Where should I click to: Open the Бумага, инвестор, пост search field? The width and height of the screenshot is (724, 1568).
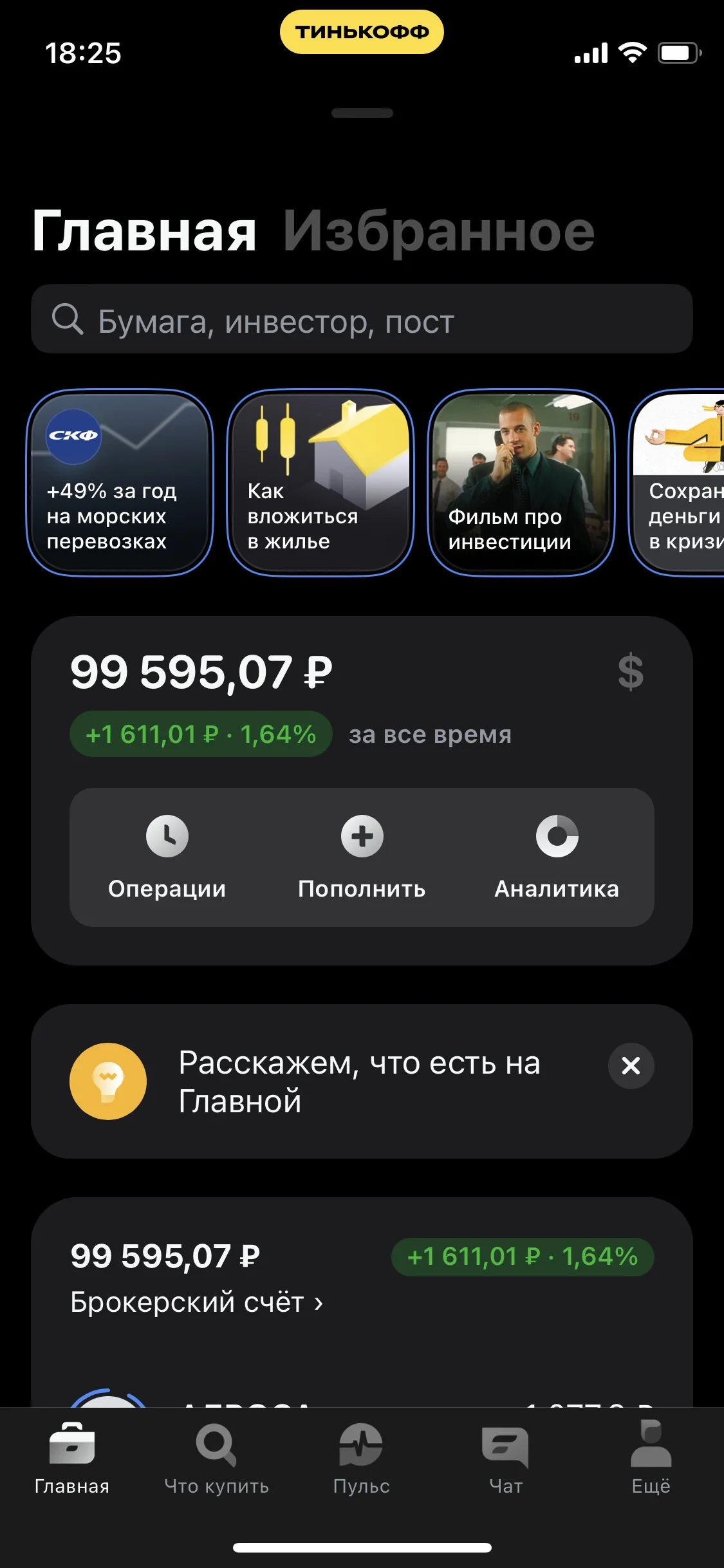362,319
